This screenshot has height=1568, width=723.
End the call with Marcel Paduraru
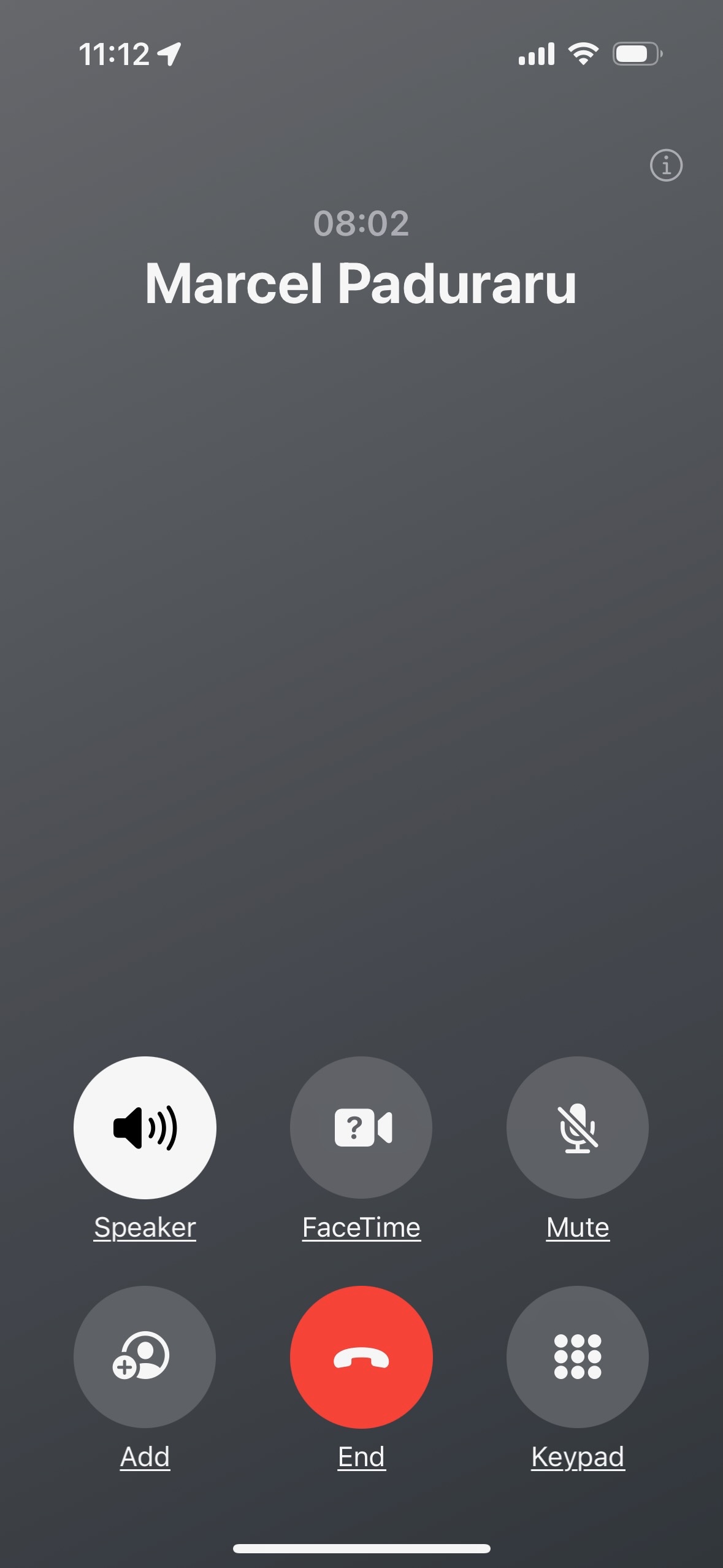tap(361, 1356)
